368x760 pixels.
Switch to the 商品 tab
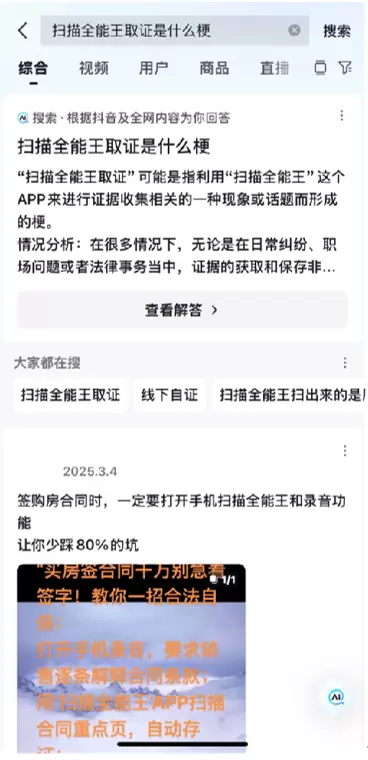coord(214,68)
